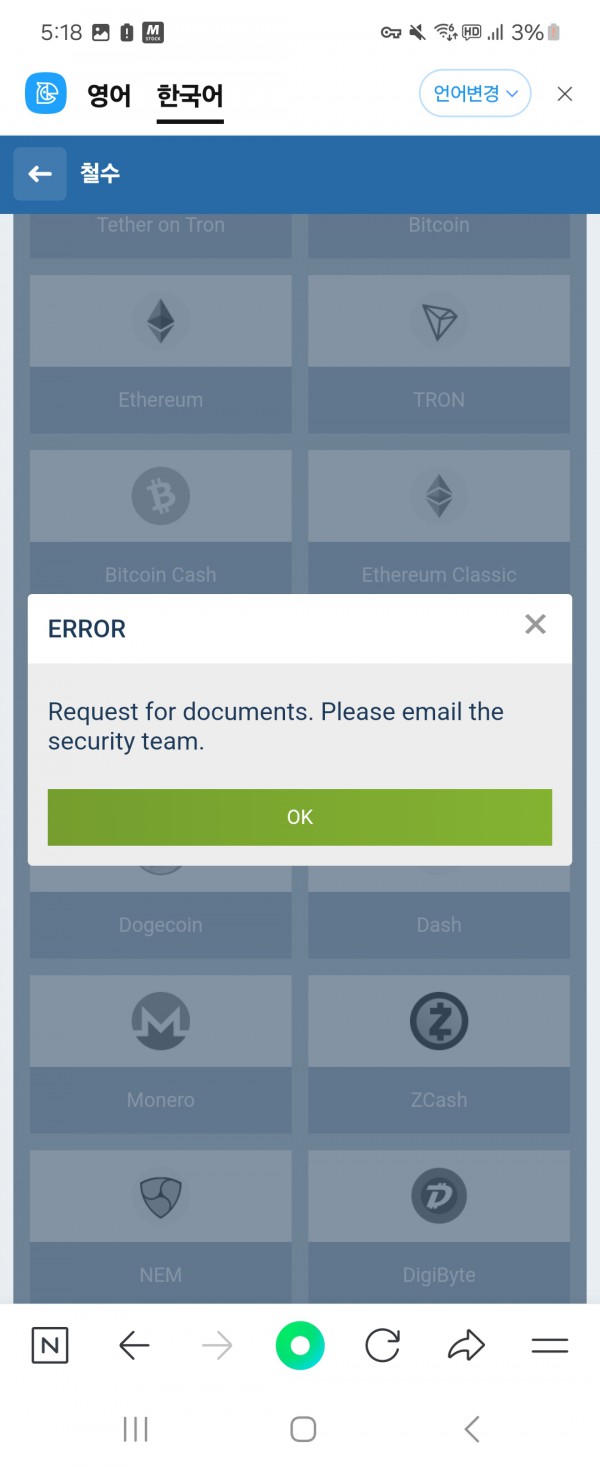The width and height of the screenshot is (600, 1467).
Task: Open the 언어변경 dropdown
Action: 475,94
